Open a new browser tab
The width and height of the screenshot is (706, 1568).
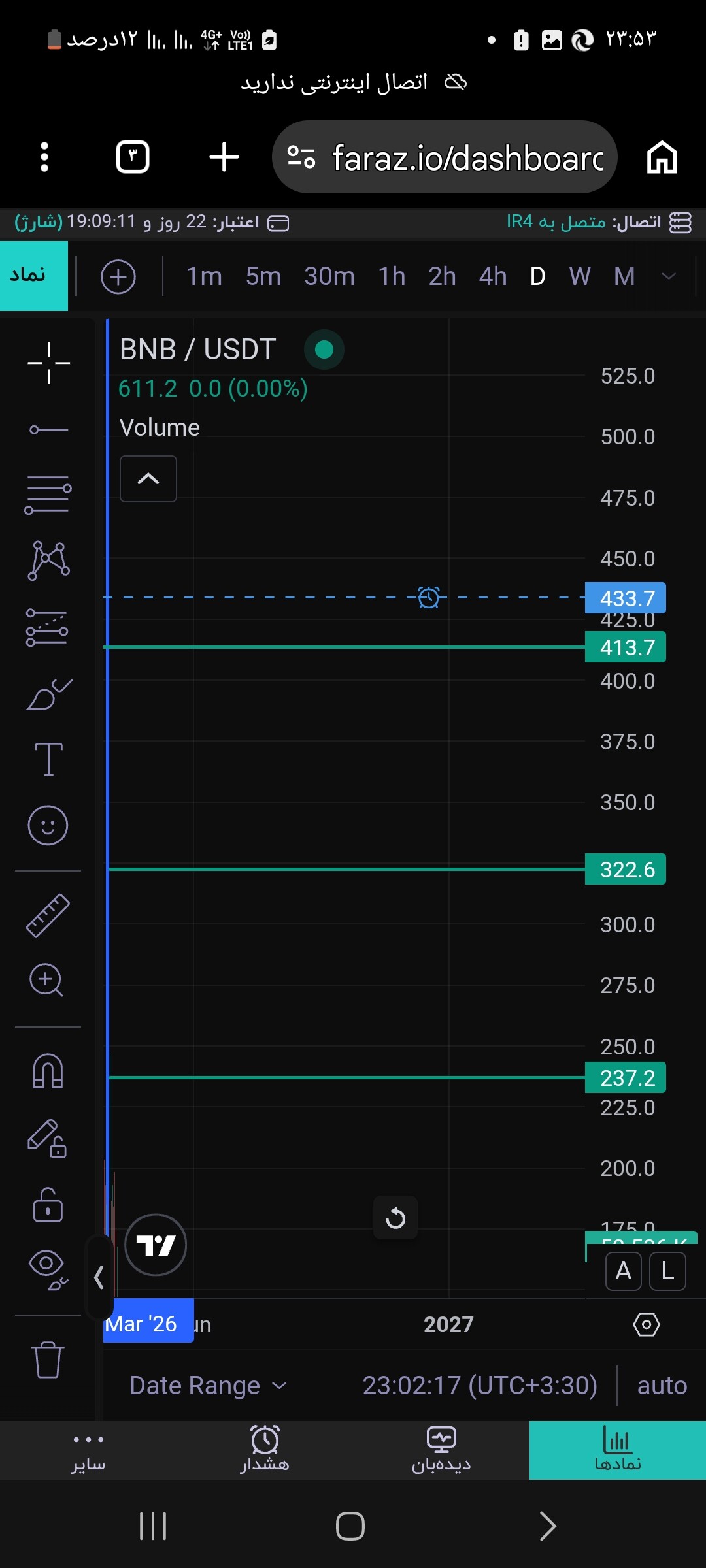click(x=224, y=157)
